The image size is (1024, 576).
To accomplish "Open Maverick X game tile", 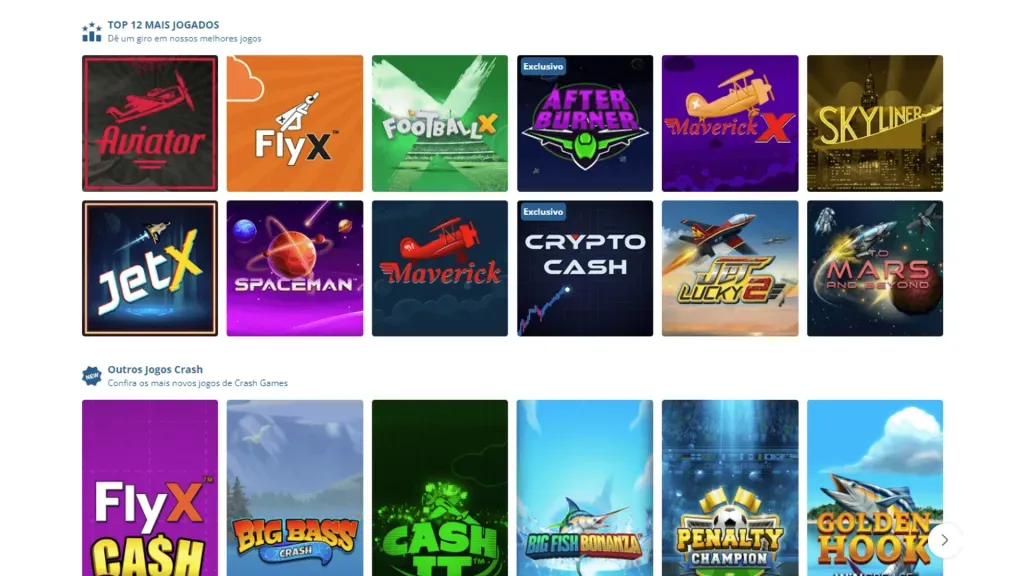I will click(x=730, y=123).
